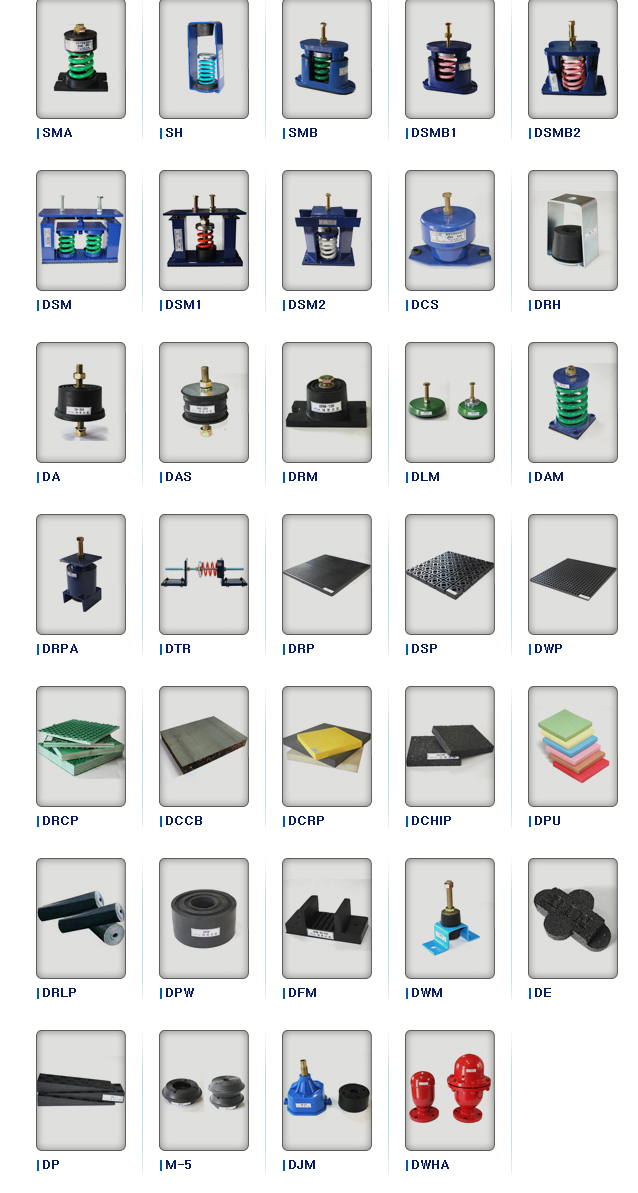
Task: Open the DWHA red product tile
Action: click(450, 1091)
